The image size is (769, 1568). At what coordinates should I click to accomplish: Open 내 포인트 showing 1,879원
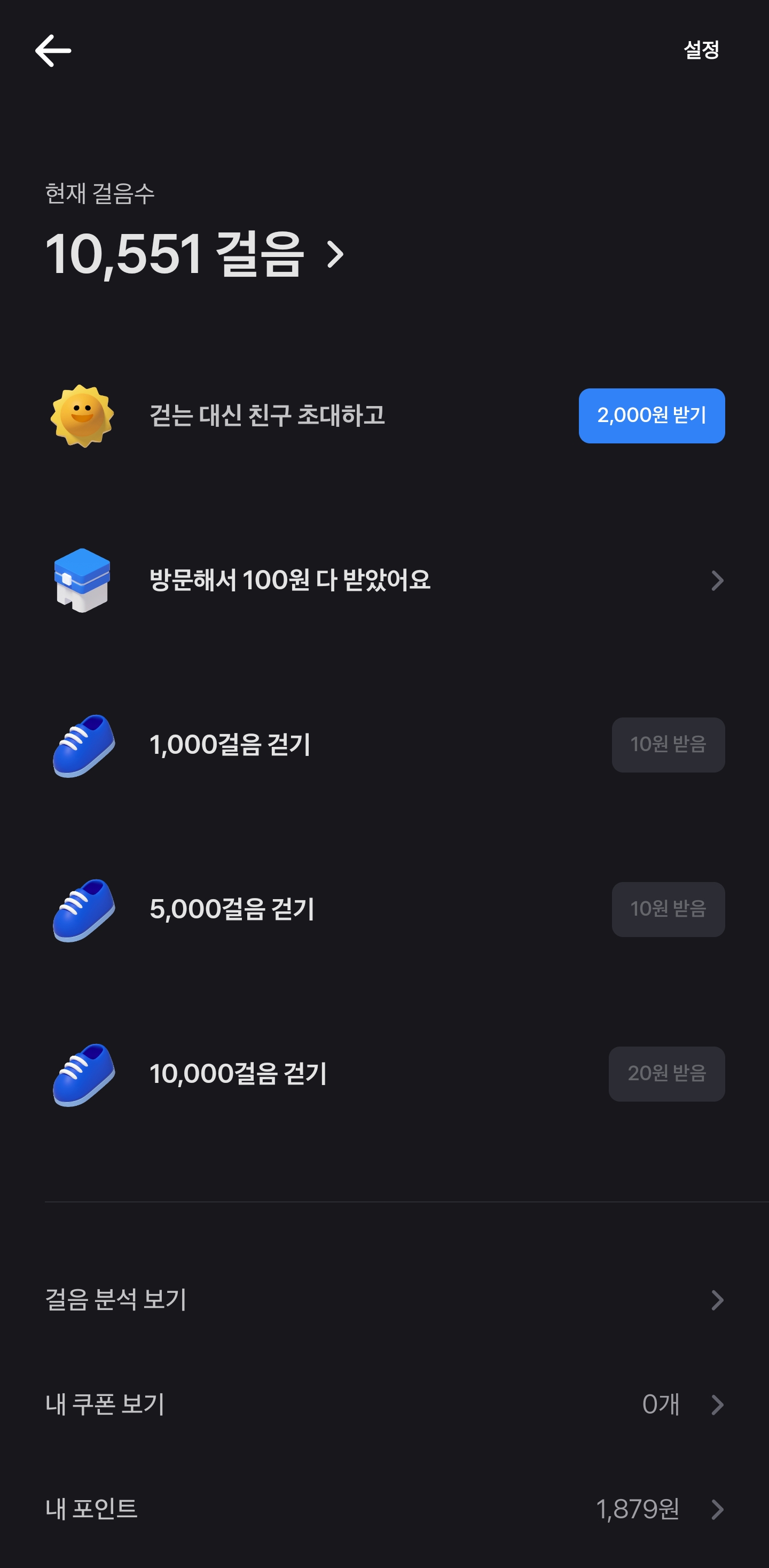[384, 1509]
